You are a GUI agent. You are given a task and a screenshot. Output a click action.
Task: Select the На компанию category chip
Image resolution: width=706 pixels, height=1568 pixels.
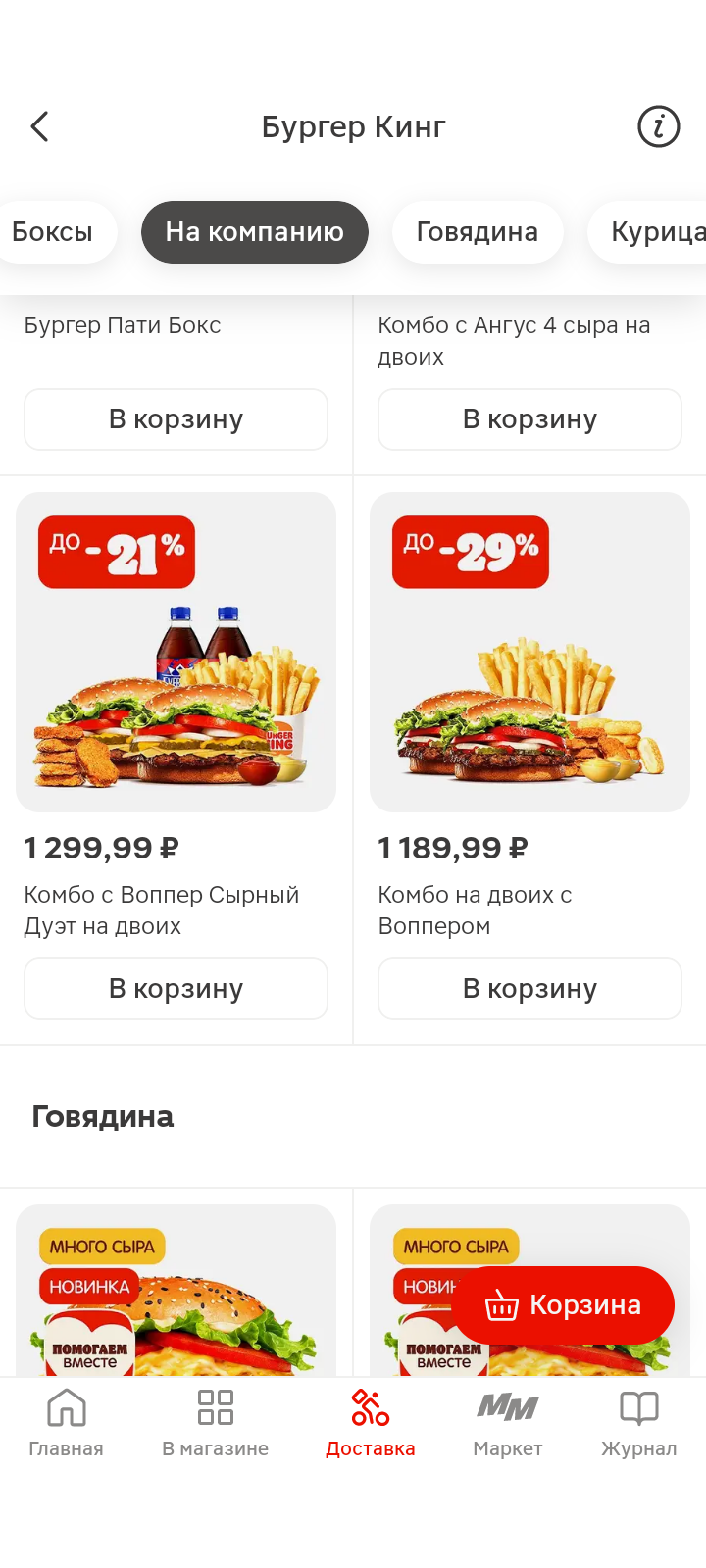pyautogui.click(x=255, y=232)
